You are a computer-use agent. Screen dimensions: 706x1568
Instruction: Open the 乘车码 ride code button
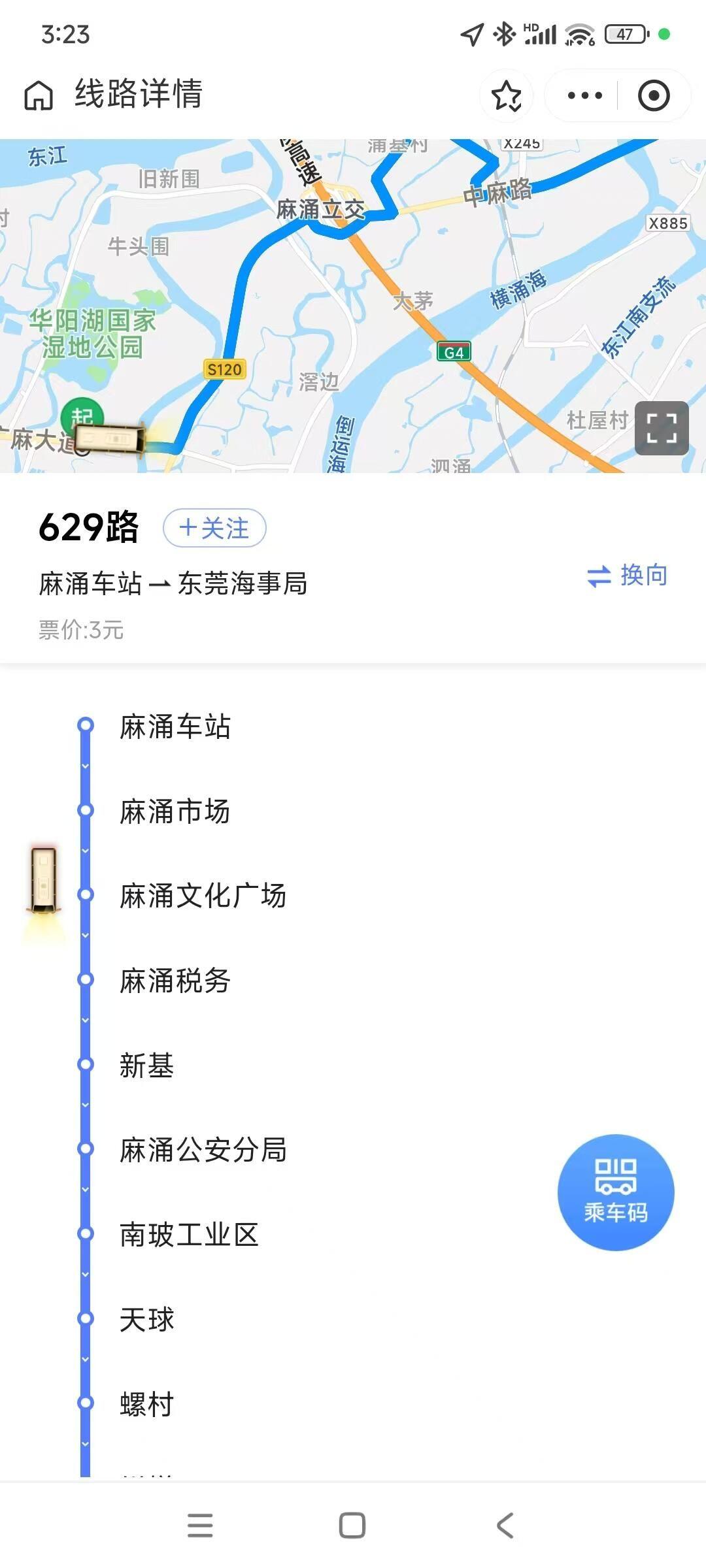[616, 1192]
